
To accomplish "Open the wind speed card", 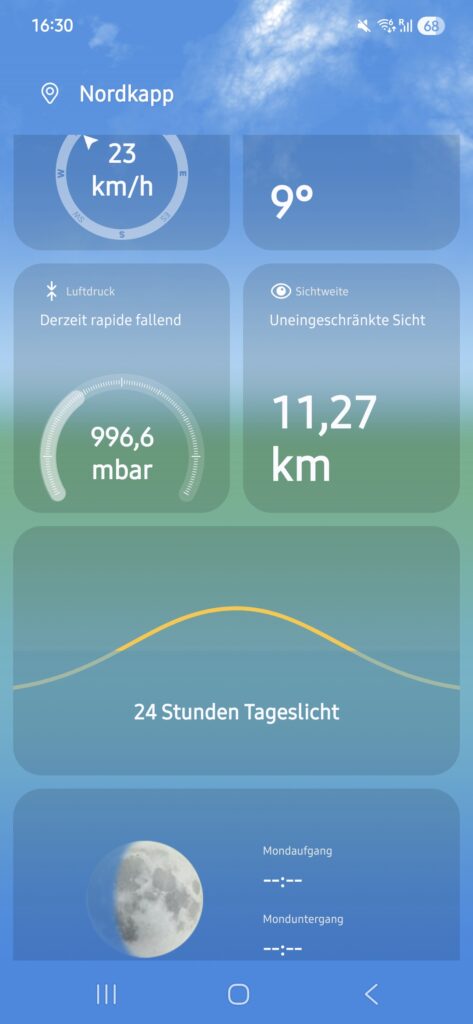I will pyautogui.click(x=122, y=192).
